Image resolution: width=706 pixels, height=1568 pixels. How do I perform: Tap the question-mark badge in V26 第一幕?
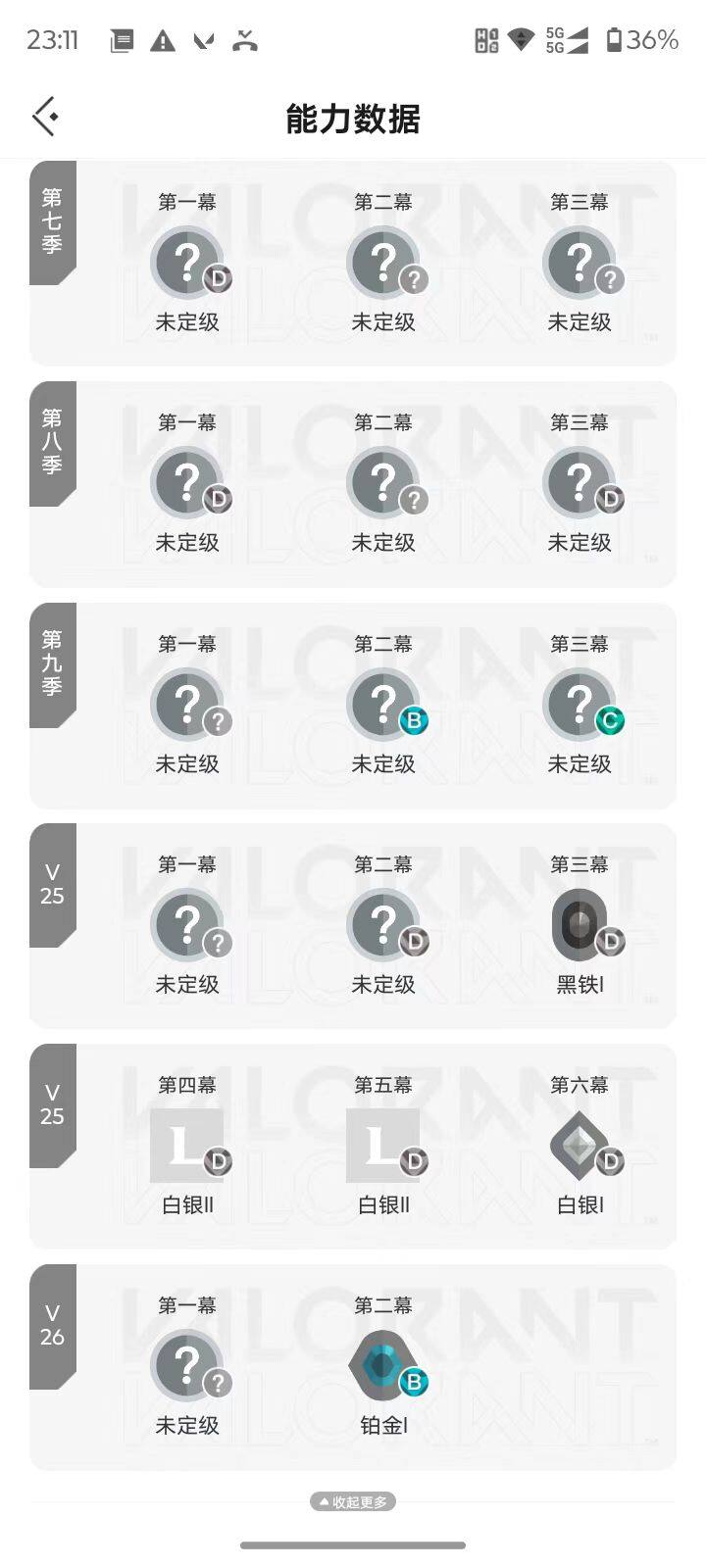(187, 1366)
